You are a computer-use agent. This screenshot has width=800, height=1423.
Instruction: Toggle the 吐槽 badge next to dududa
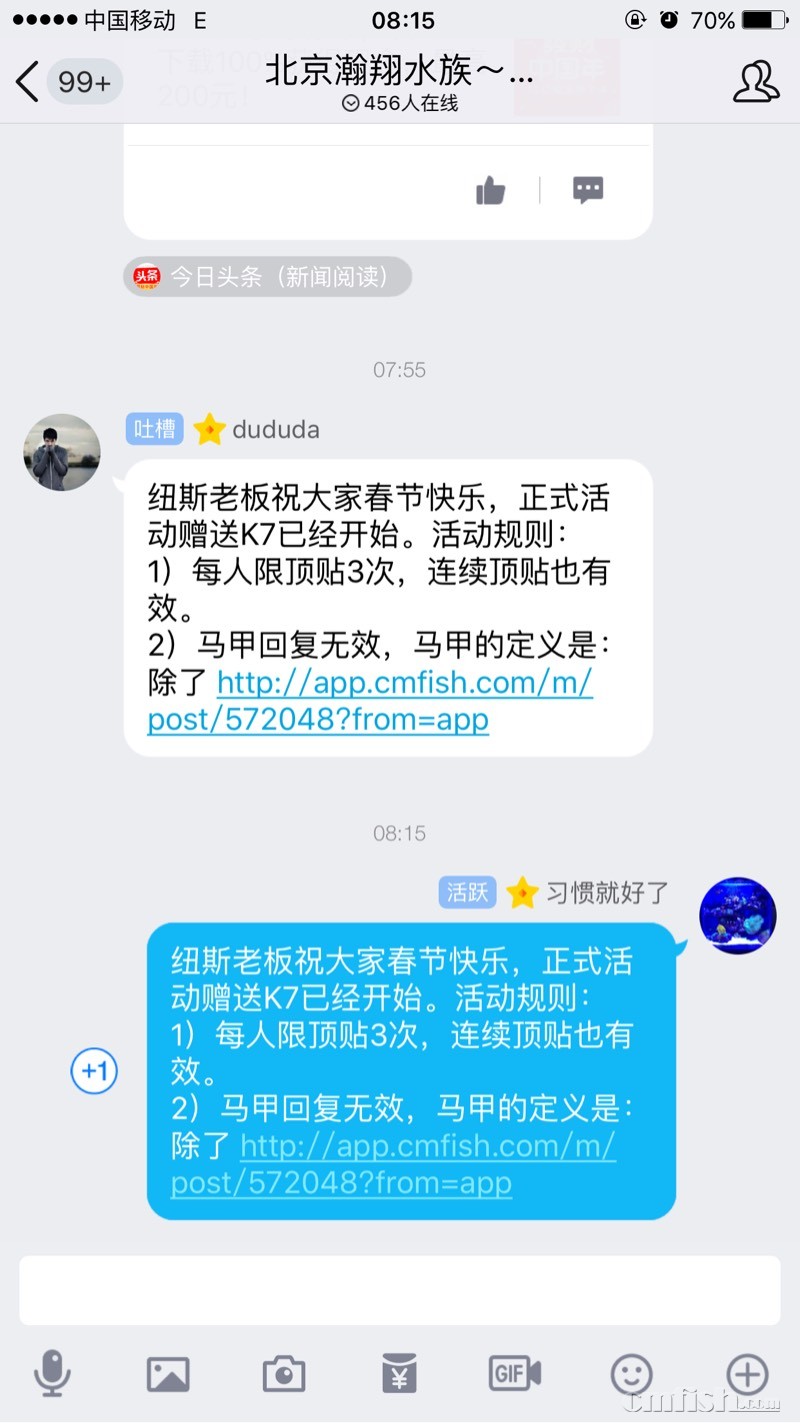pyautogui.click(x=154, y=428)
